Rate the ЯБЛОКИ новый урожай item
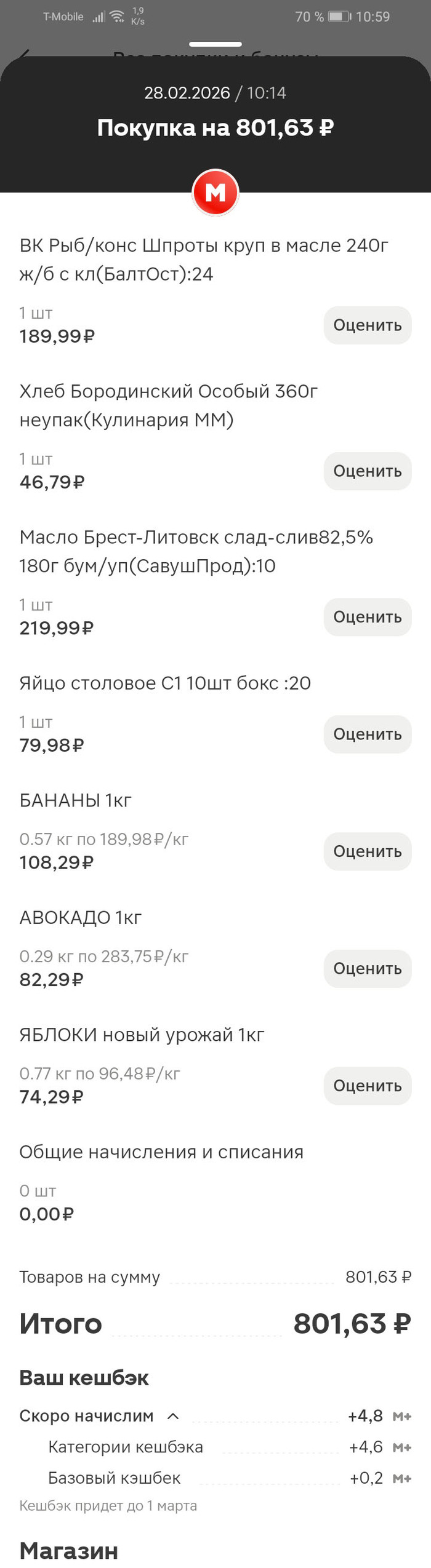The height and width of the screenshot is (1568, 431). coord(367,1085)
